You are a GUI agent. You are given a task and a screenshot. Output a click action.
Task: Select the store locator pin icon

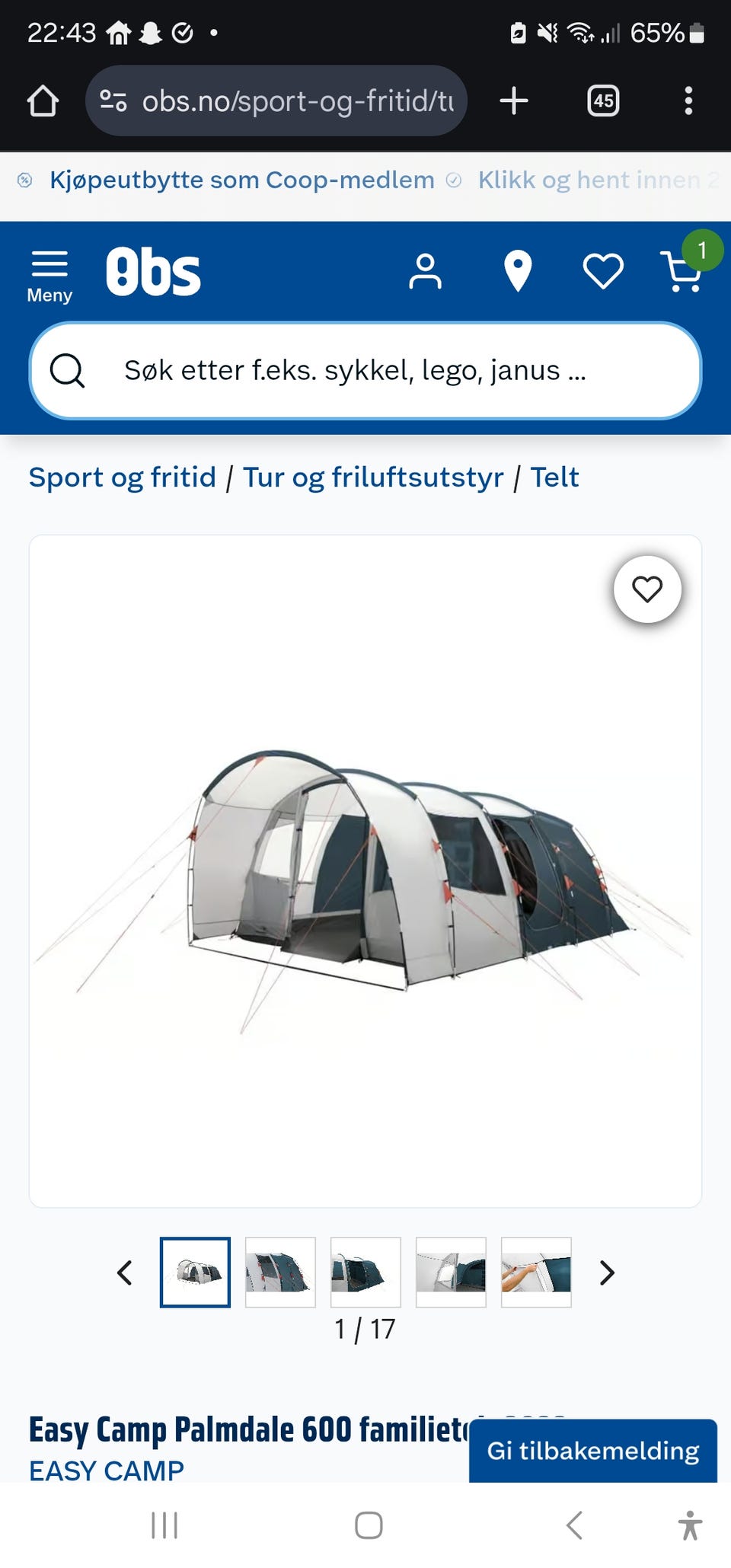518,272
